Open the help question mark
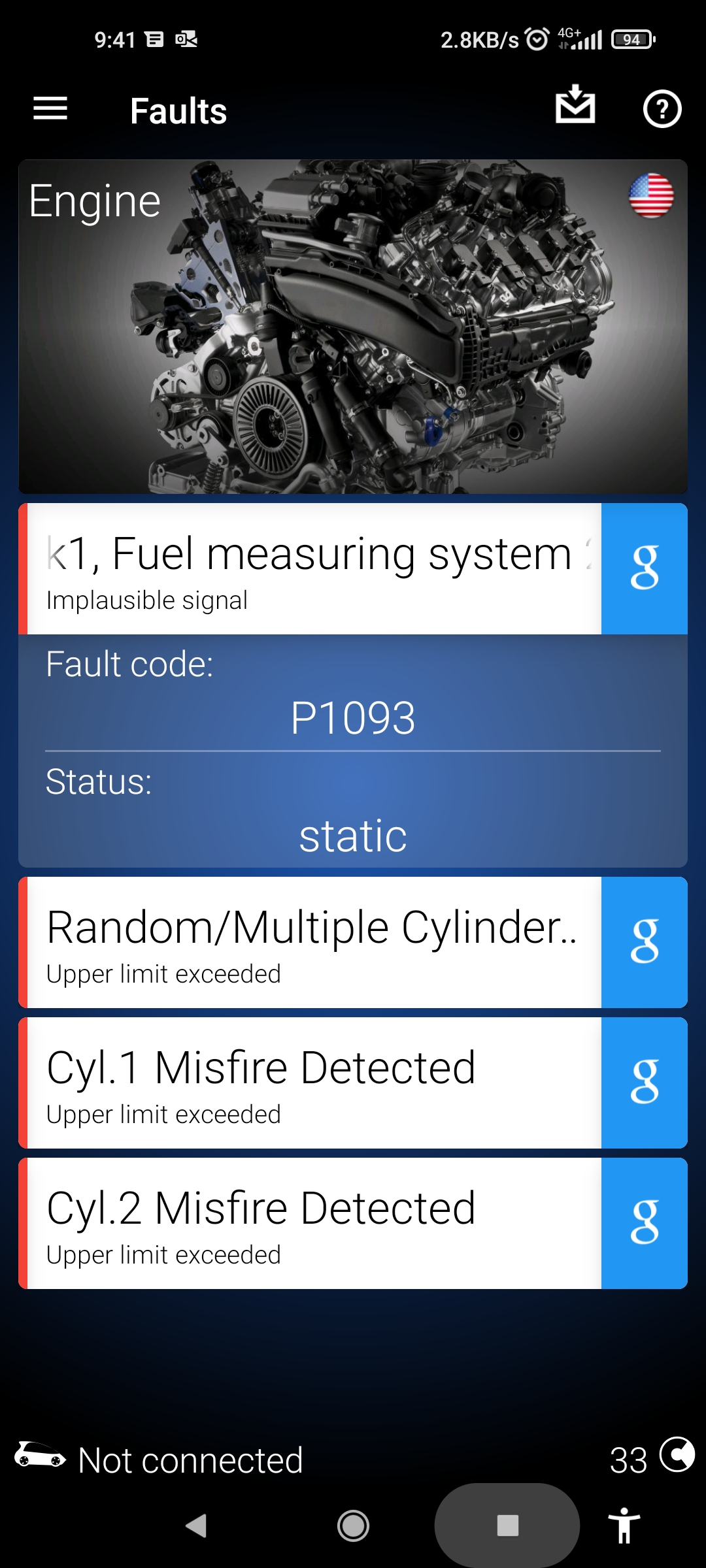Viewport: 706px width, 1568px height. click(662, 109)
